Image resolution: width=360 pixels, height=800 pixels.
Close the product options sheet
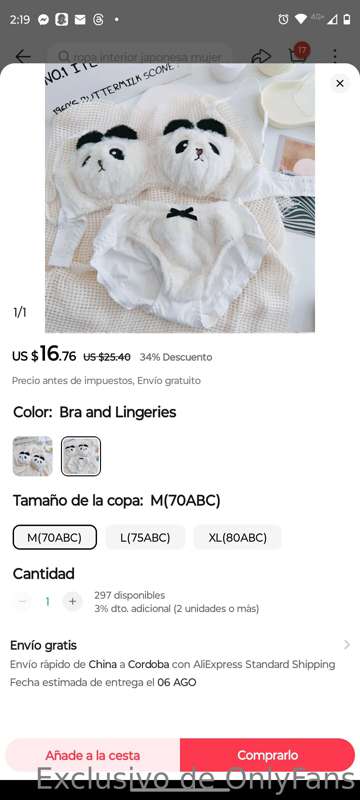pyautogui.click(x=340, y=83)
